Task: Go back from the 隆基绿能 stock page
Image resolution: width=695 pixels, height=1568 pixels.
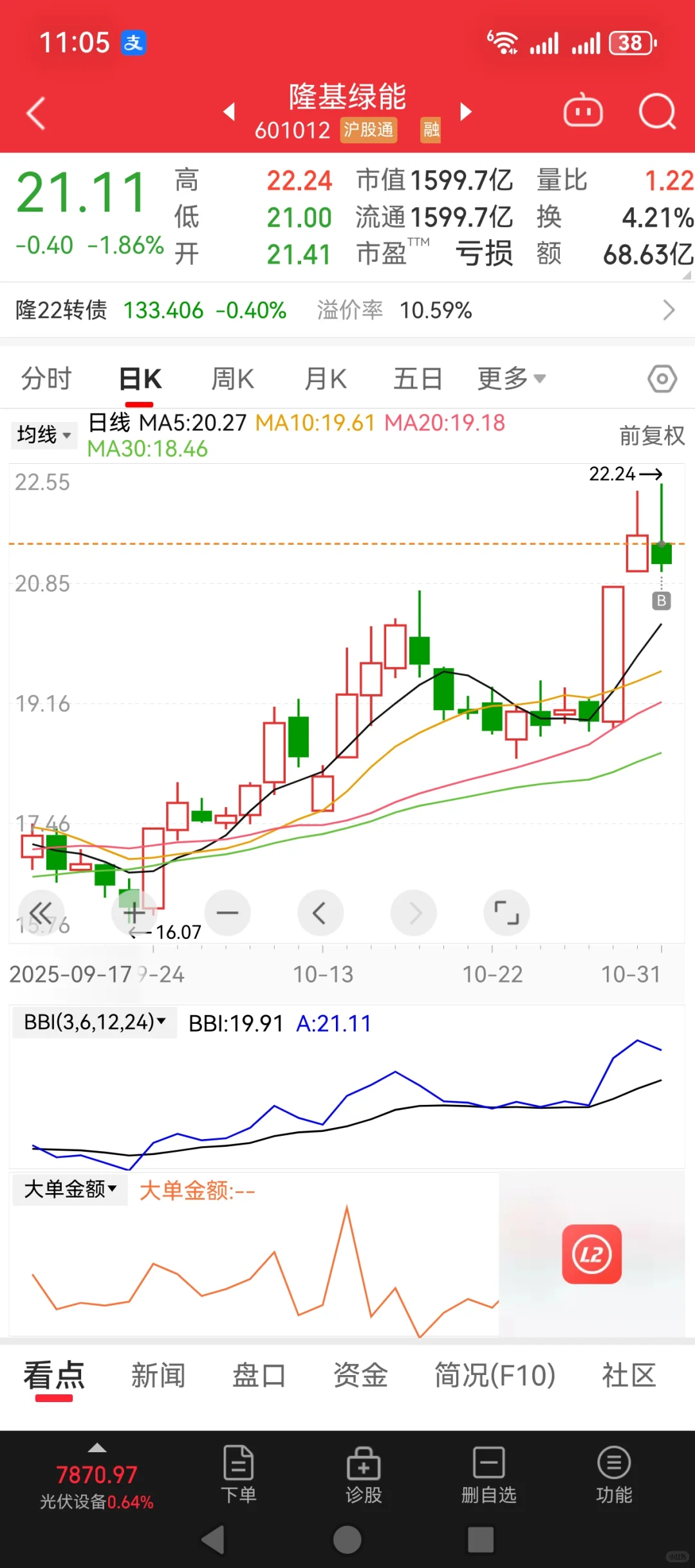Action: 37,114
